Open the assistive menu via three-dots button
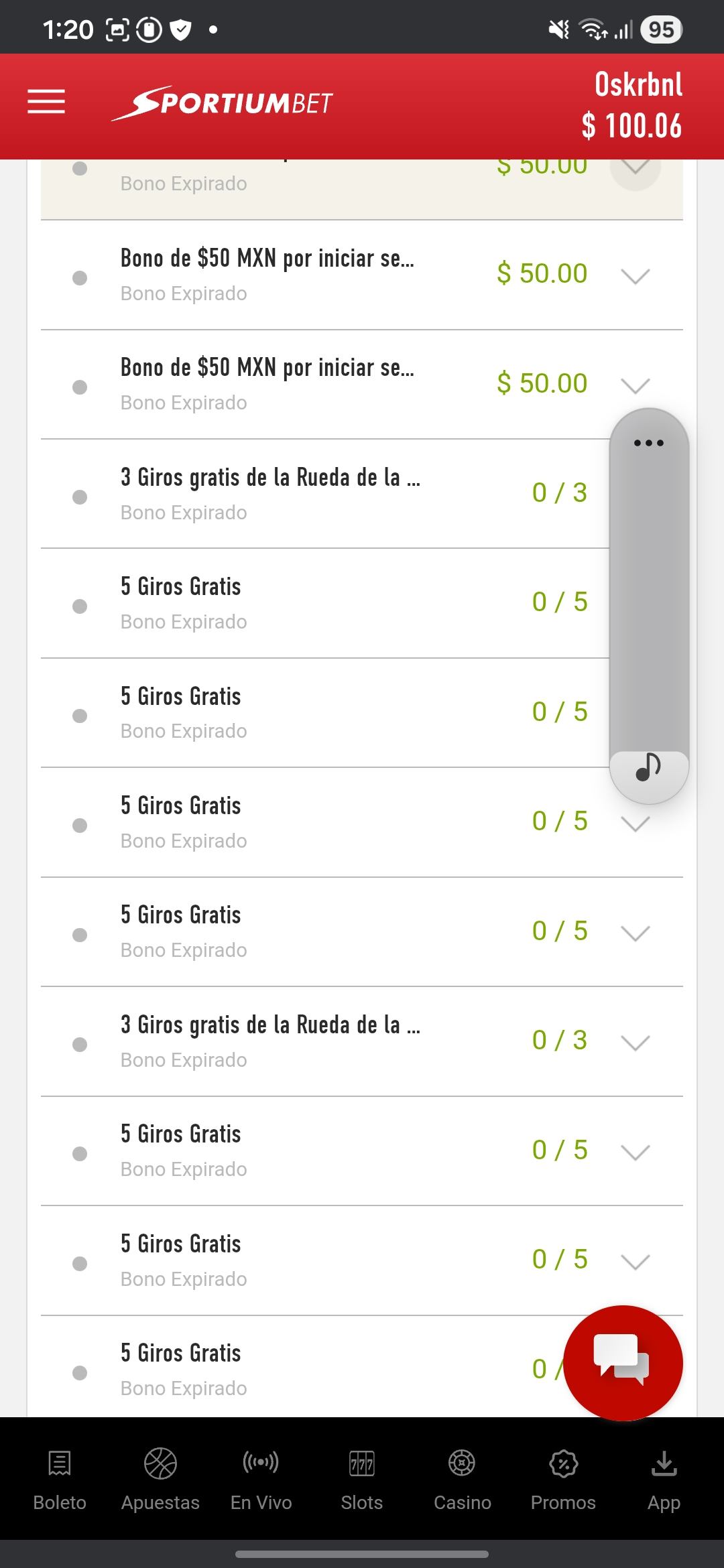The image size is (724, 1568). pos(648,442)
